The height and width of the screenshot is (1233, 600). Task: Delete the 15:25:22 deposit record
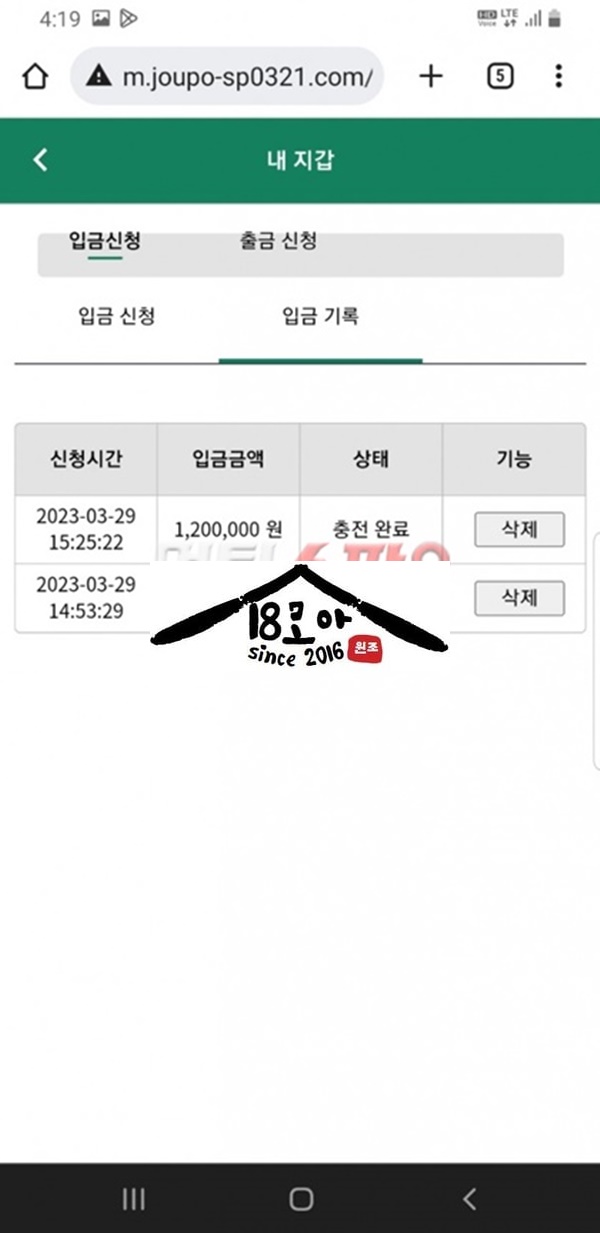(x=519, y=530)
